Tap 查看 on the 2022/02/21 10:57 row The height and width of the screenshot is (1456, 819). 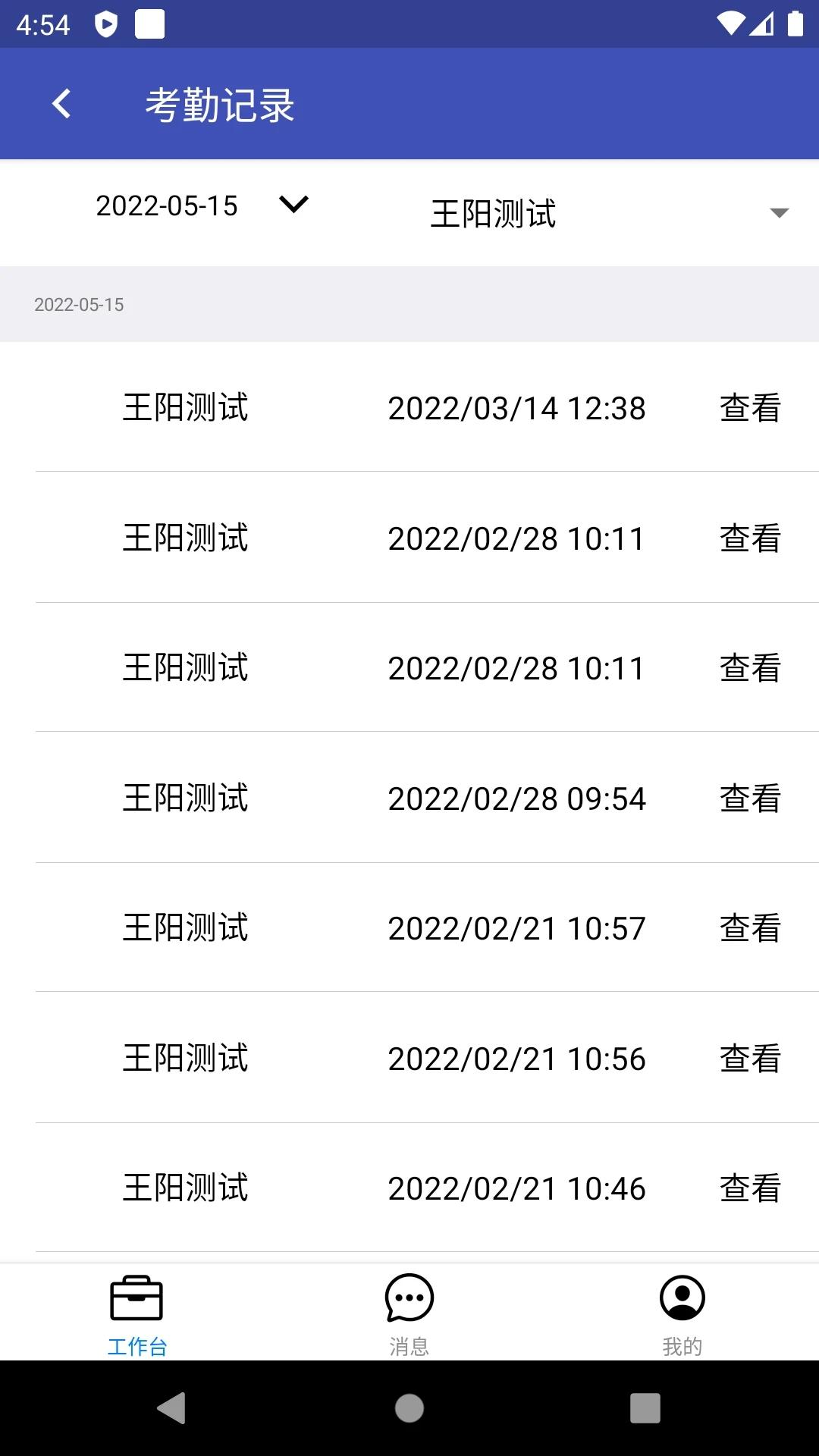click(749, 927)
